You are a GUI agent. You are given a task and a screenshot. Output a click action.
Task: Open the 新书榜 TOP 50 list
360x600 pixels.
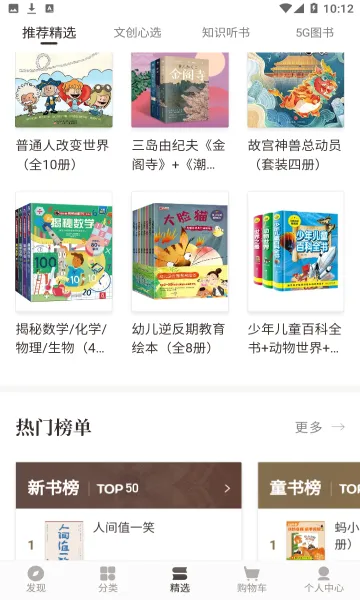coord(129,486)
